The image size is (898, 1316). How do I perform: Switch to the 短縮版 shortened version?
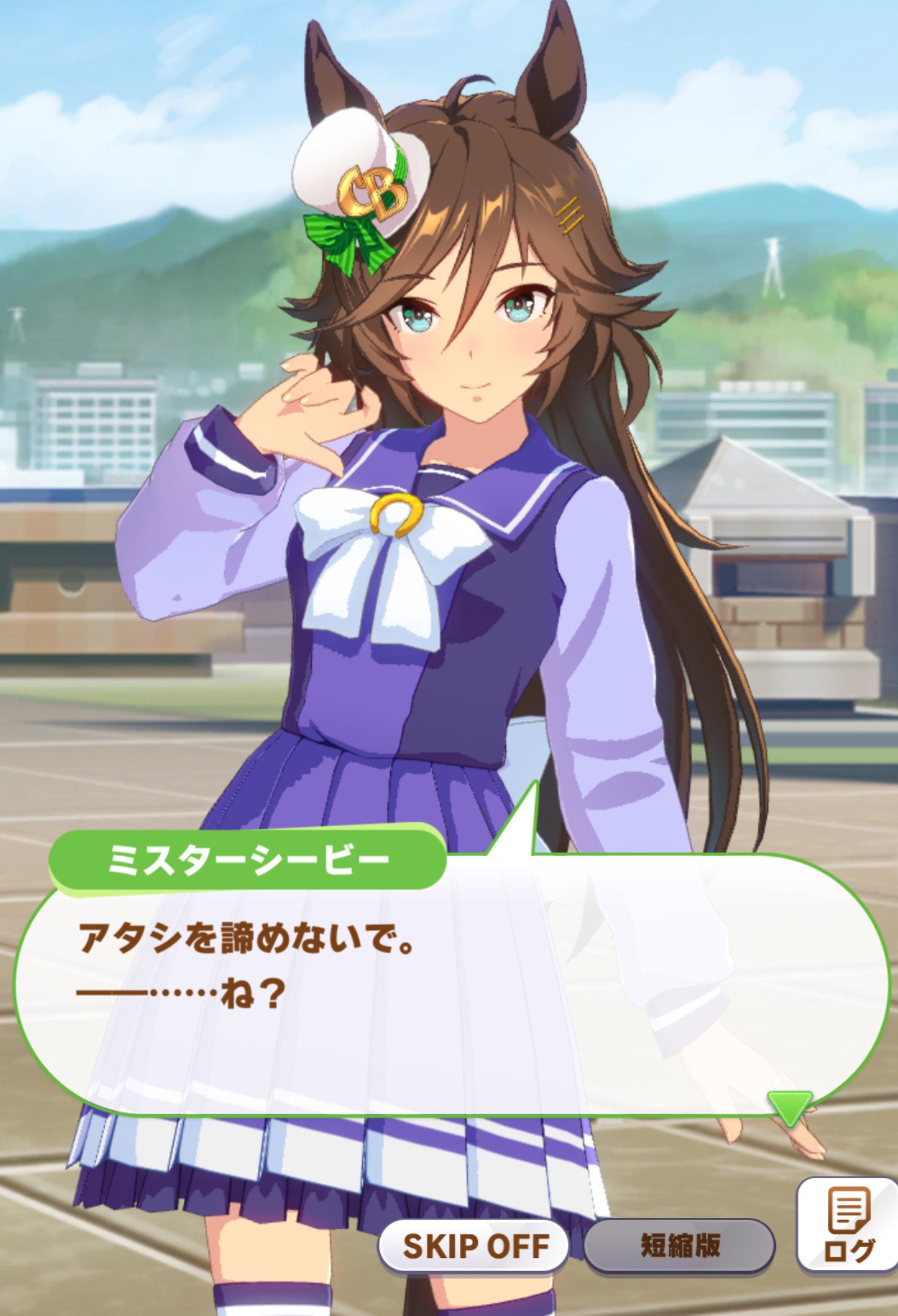[679, 1246]
